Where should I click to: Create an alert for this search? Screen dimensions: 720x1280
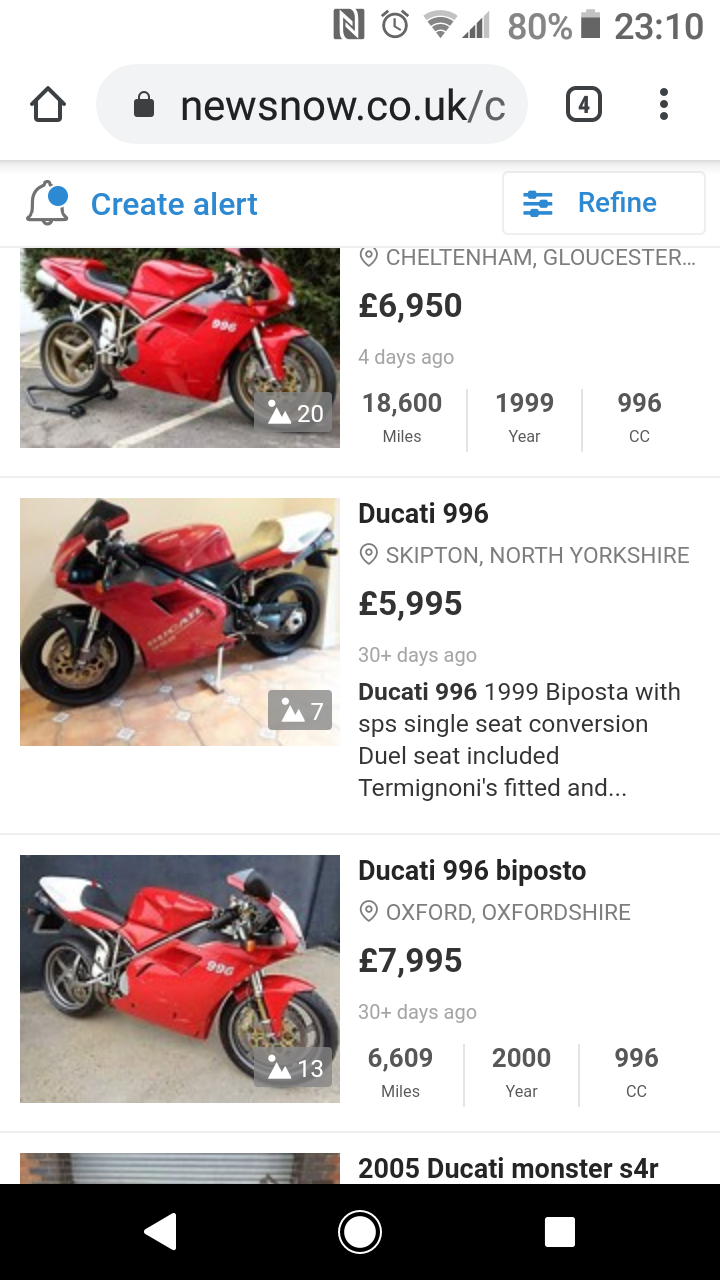142,204
